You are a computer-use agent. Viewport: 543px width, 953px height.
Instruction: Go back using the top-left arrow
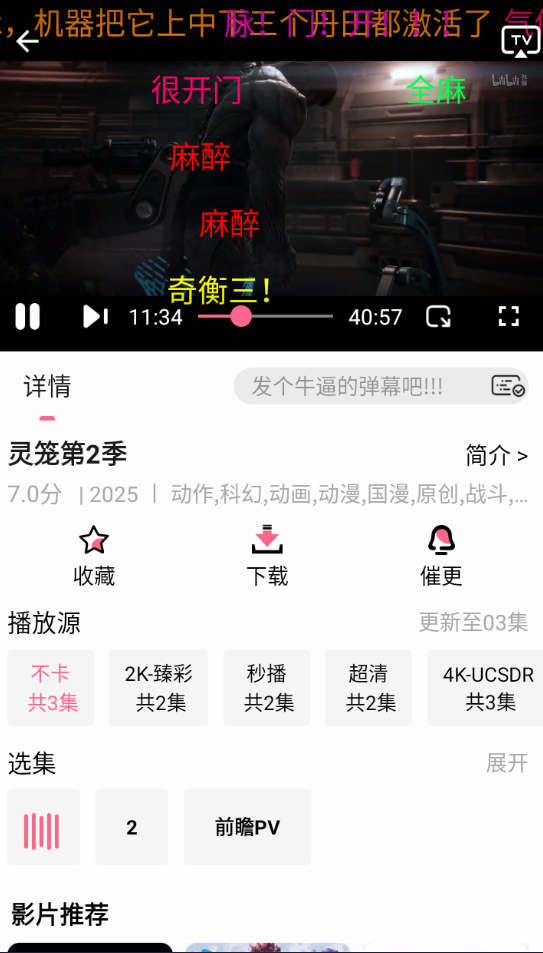(27, 41)
